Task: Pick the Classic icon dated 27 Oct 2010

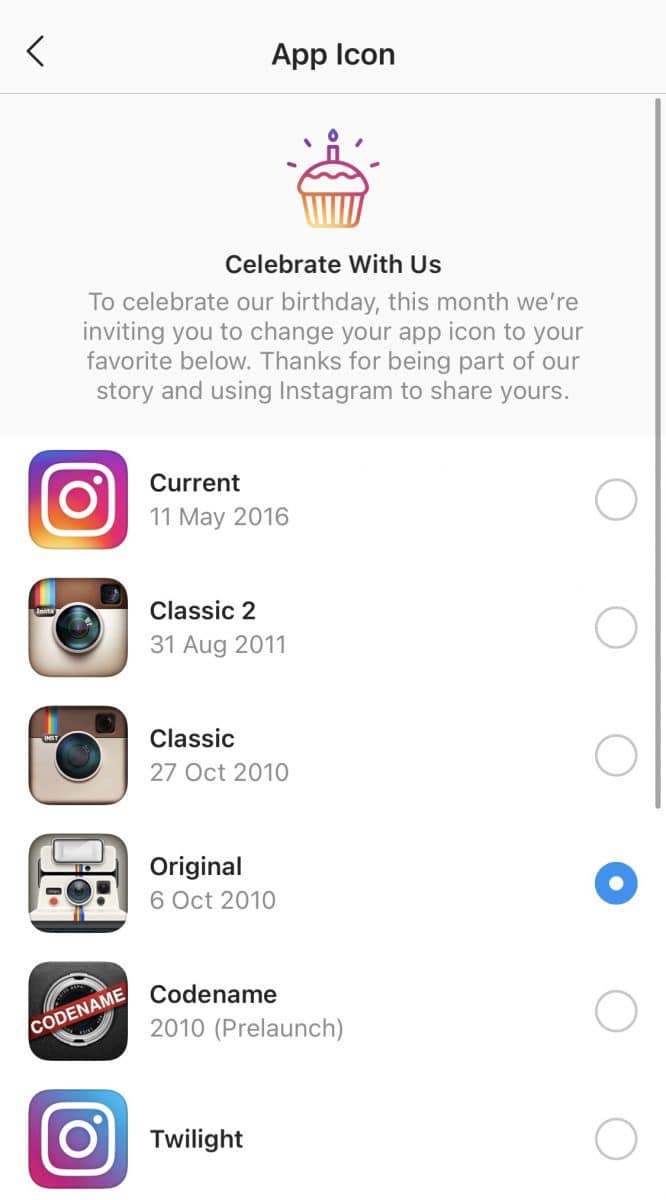Action: [615, 755]
